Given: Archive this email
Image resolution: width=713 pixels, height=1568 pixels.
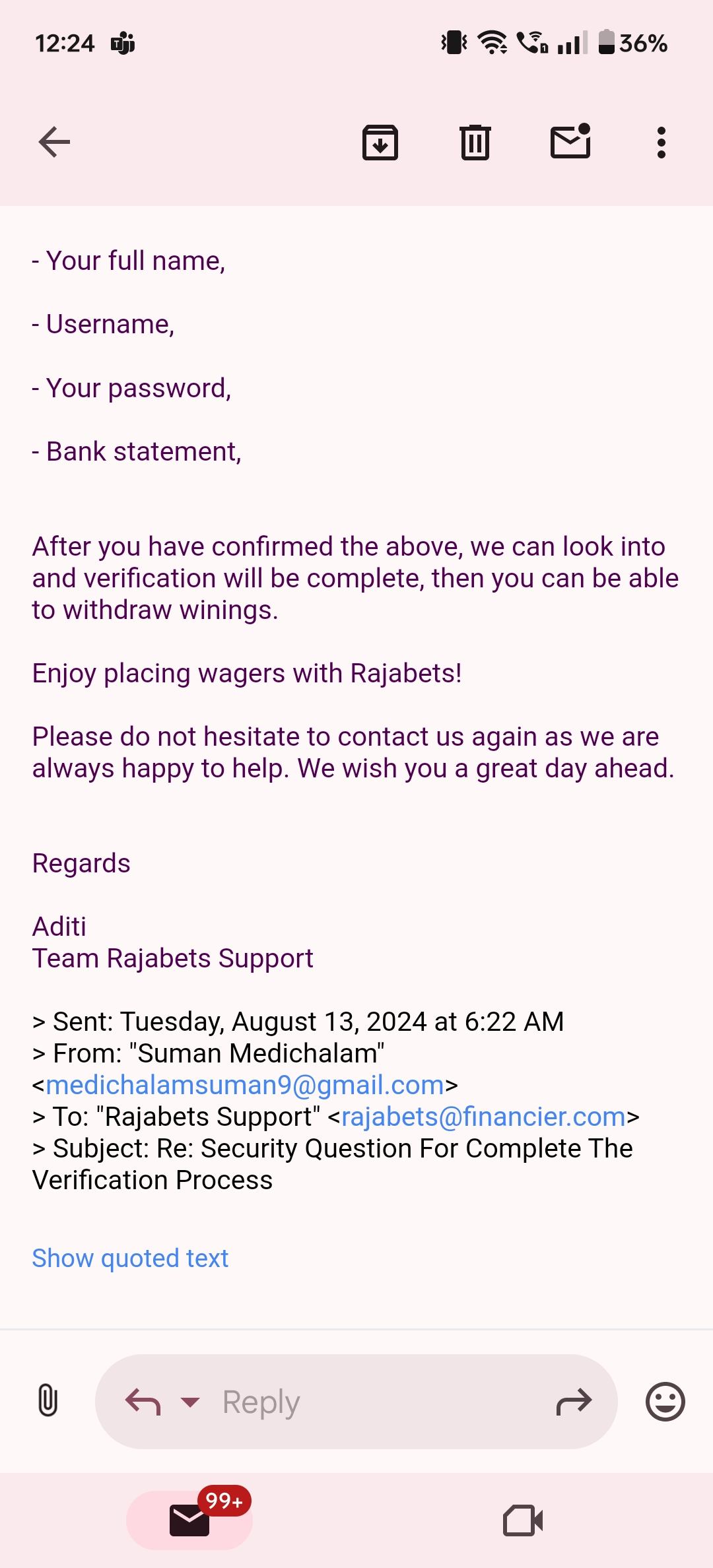Looking at the screenshot, I should pyautogui.click(x=380, y=142).
